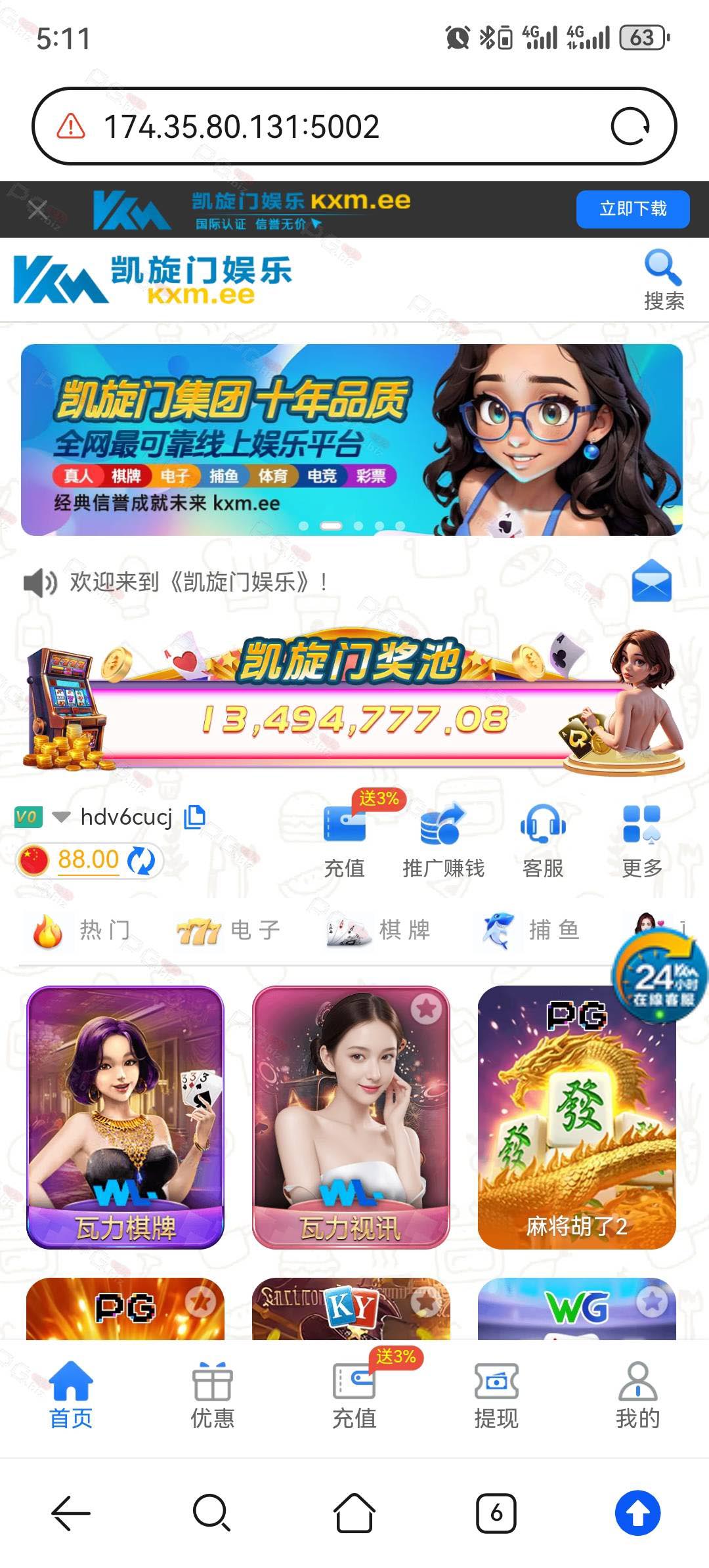Open the mail envelope messages icon
Screen dimensions: 709x1568
coord(651,581)
